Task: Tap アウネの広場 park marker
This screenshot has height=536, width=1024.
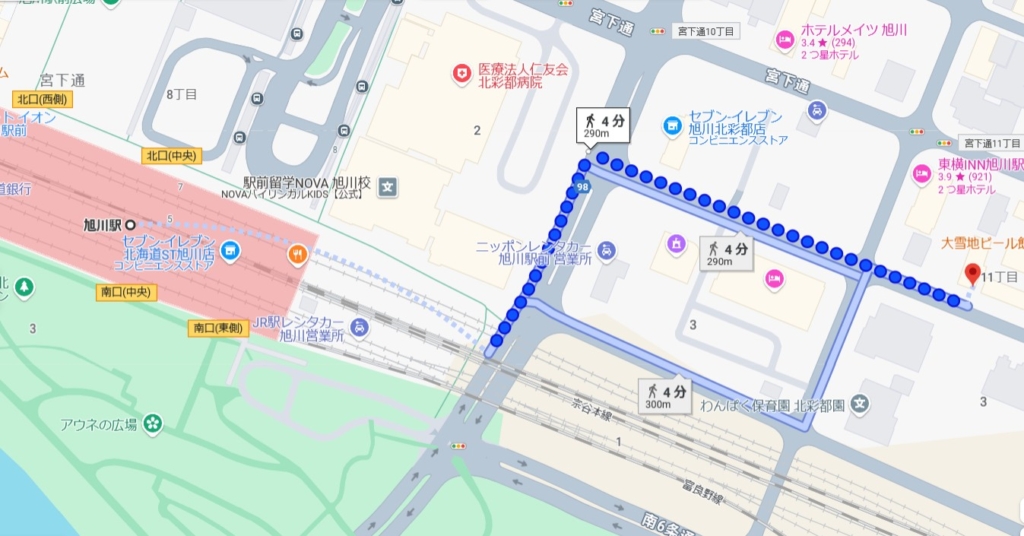Action: click(x=153, y=424)
